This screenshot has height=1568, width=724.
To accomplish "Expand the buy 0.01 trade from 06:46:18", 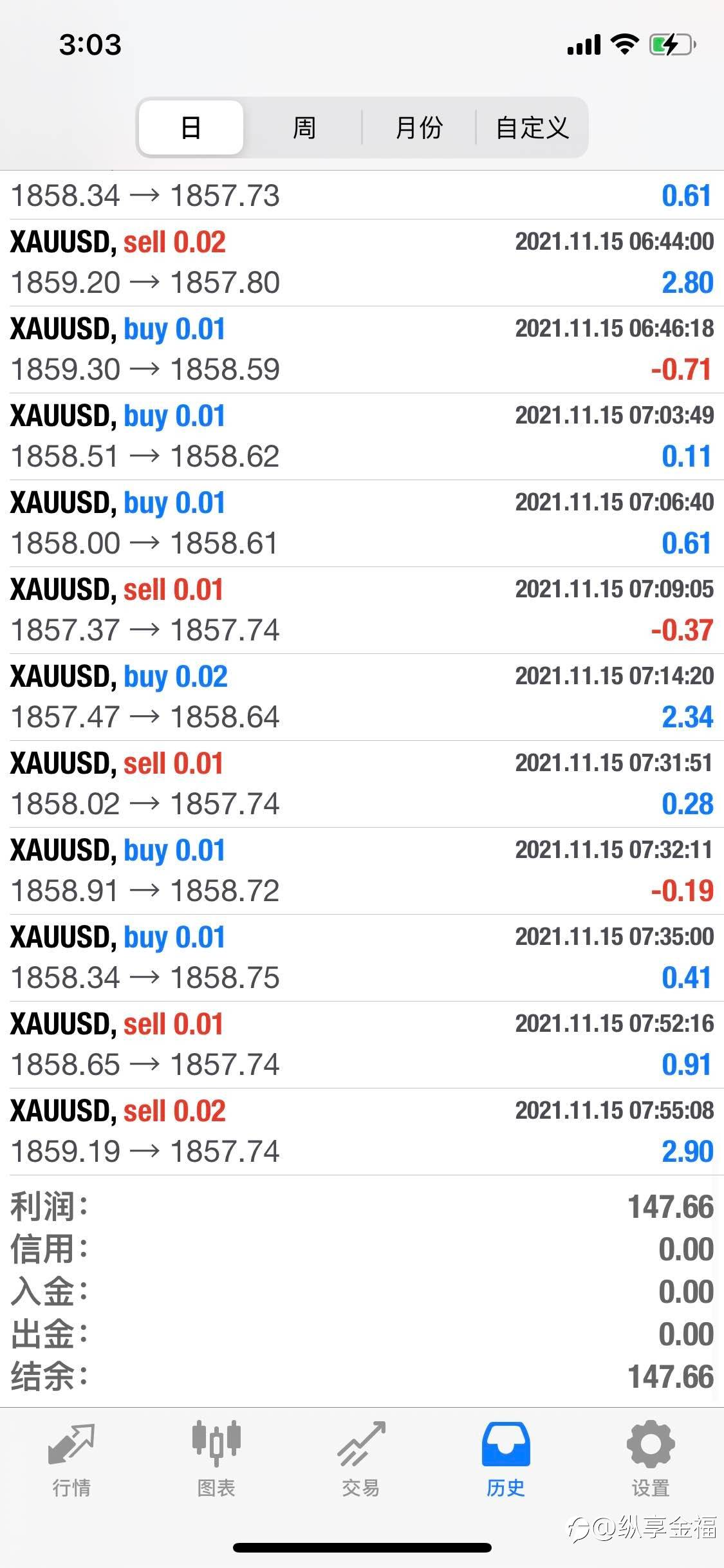I will point(362,350).
